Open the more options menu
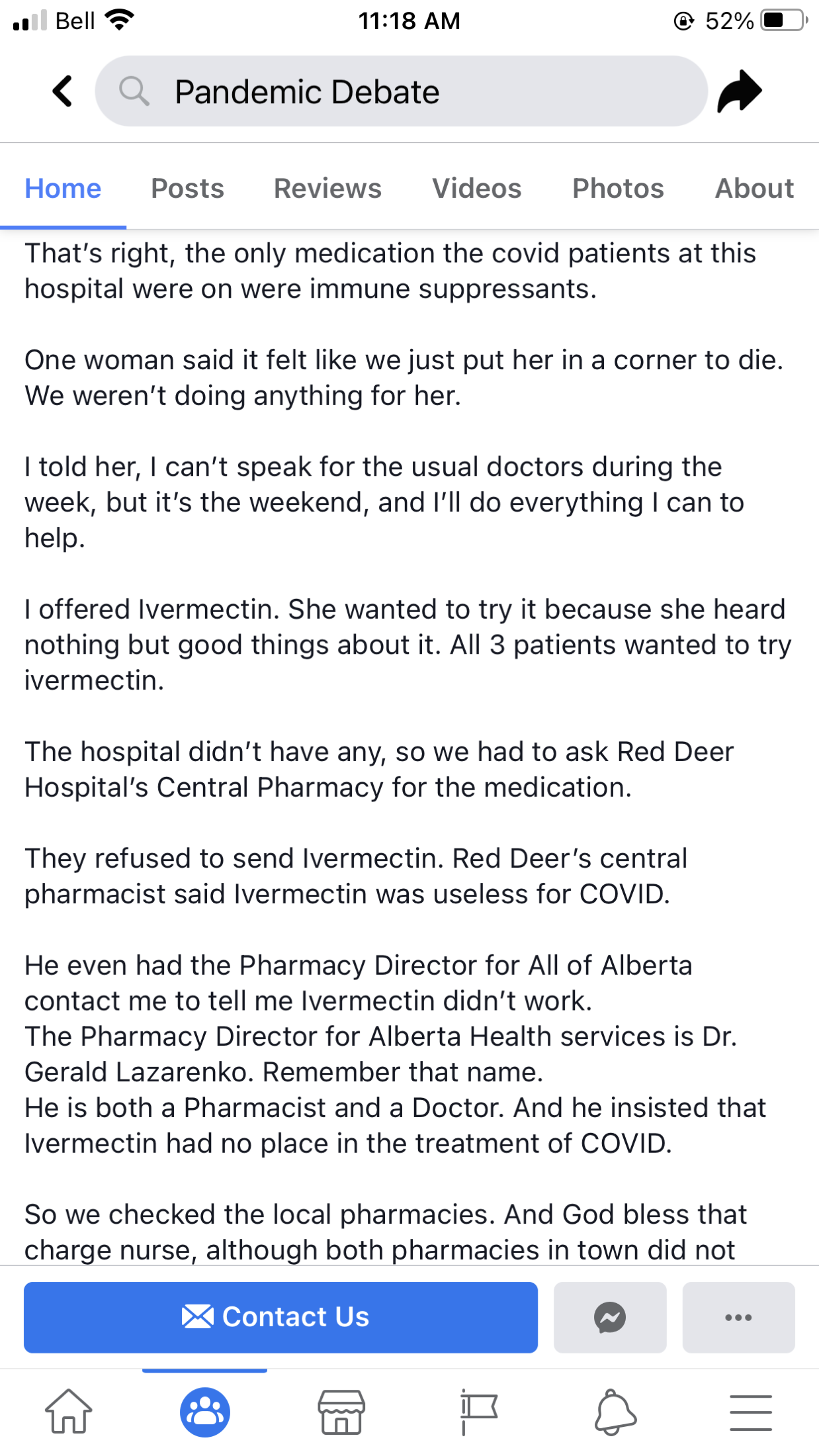The image size is (819, 1456). click(738, 1317)
